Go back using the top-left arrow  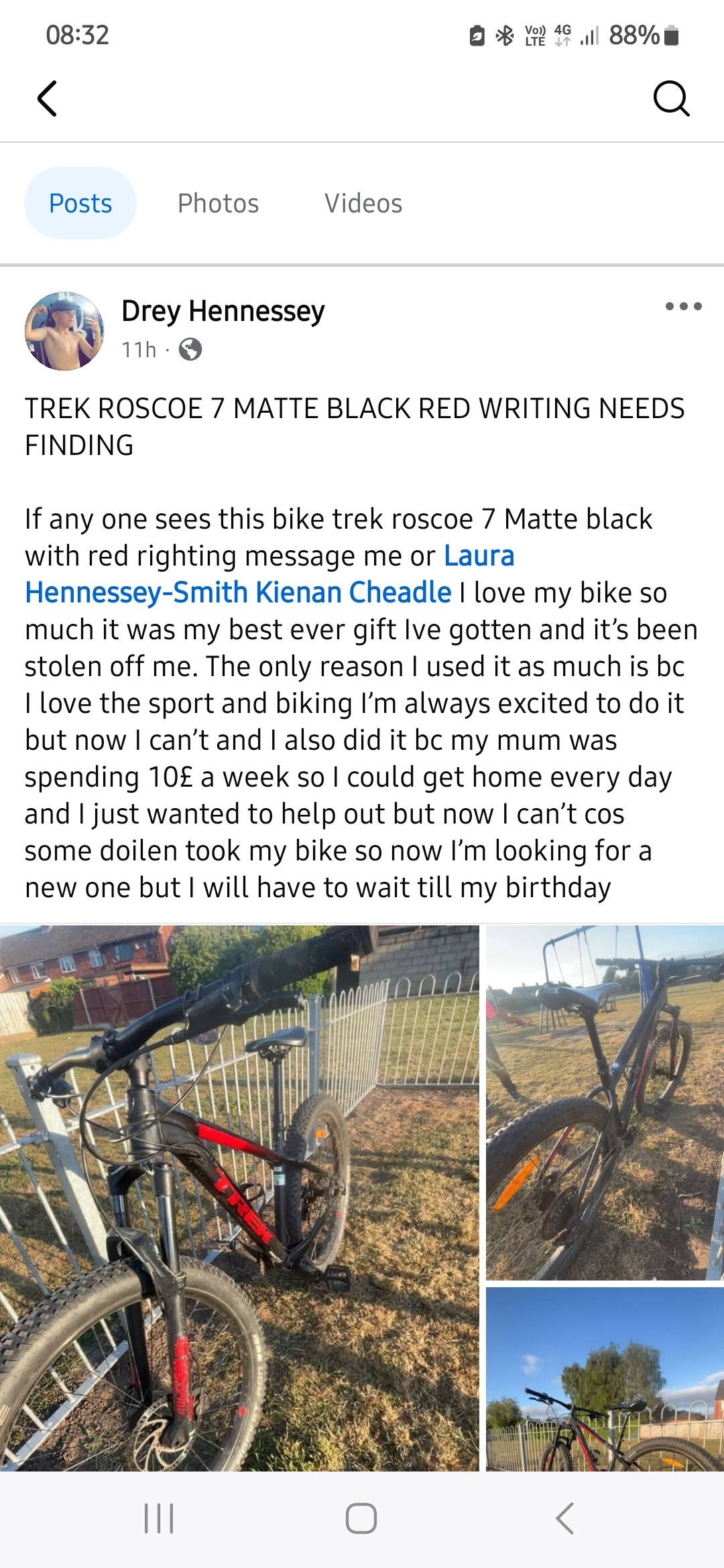click(47, 99)
